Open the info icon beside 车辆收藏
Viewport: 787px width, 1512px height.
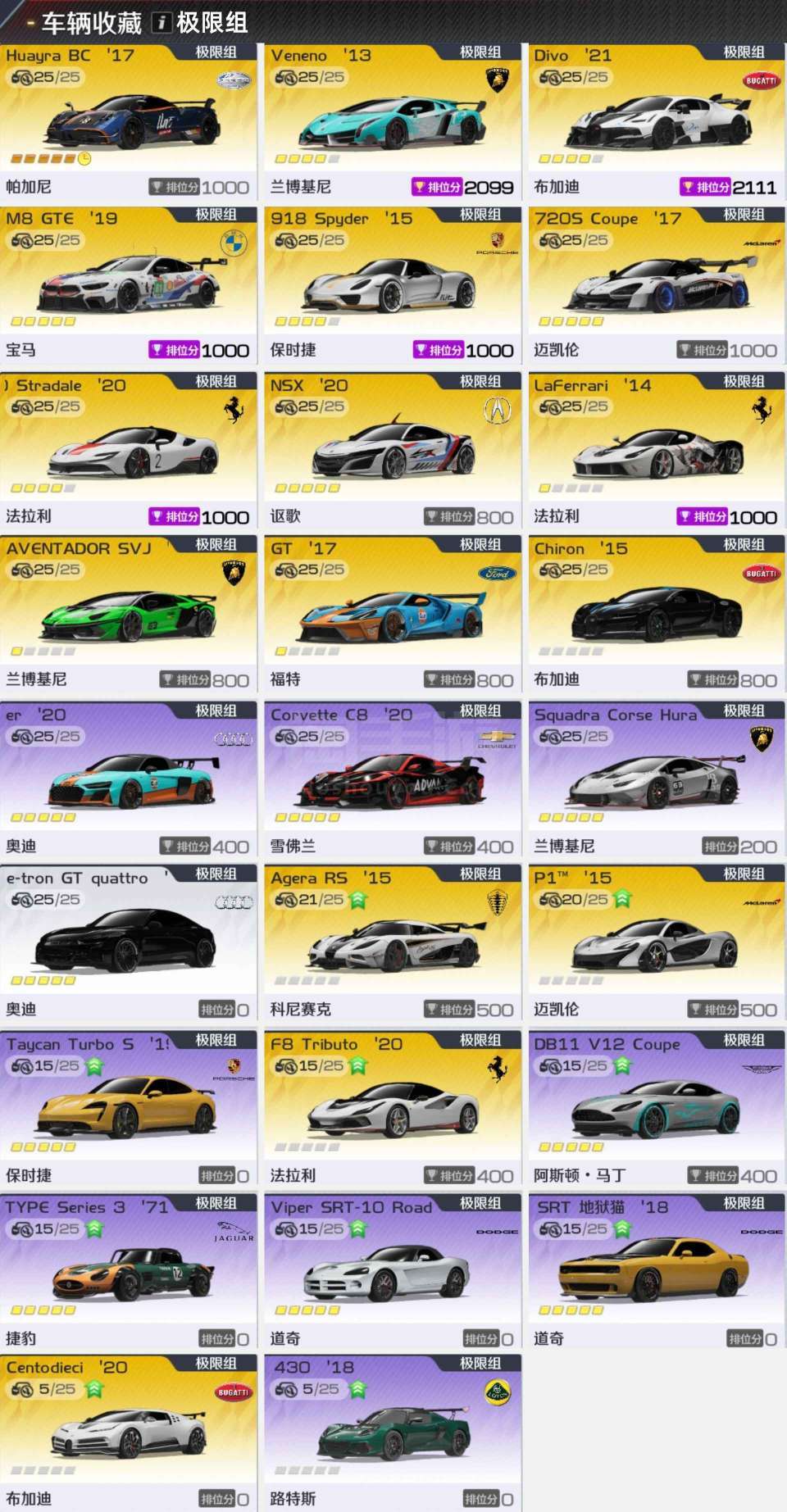click(x=161, y=22)
